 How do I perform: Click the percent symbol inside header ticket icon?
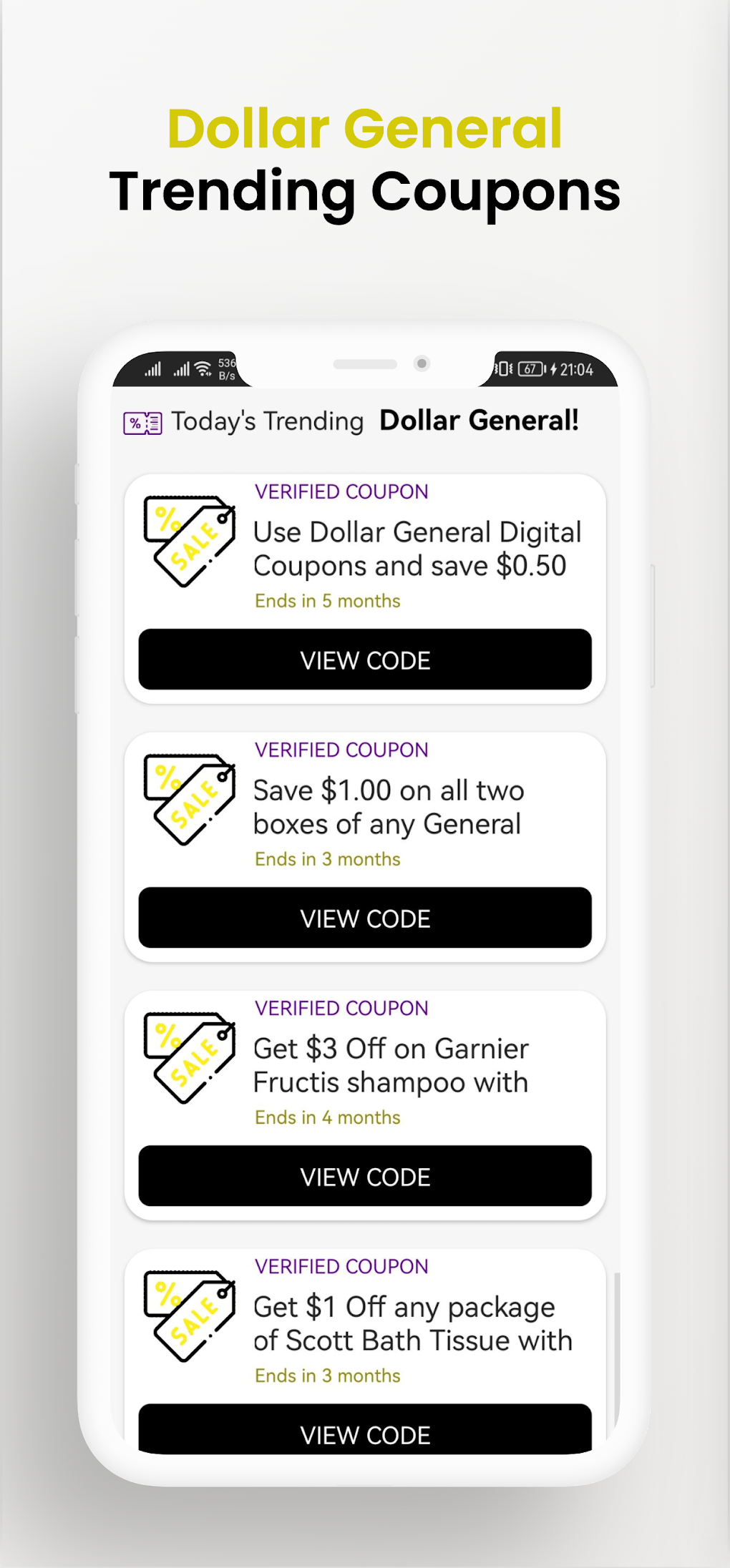(x=135, y=422)
